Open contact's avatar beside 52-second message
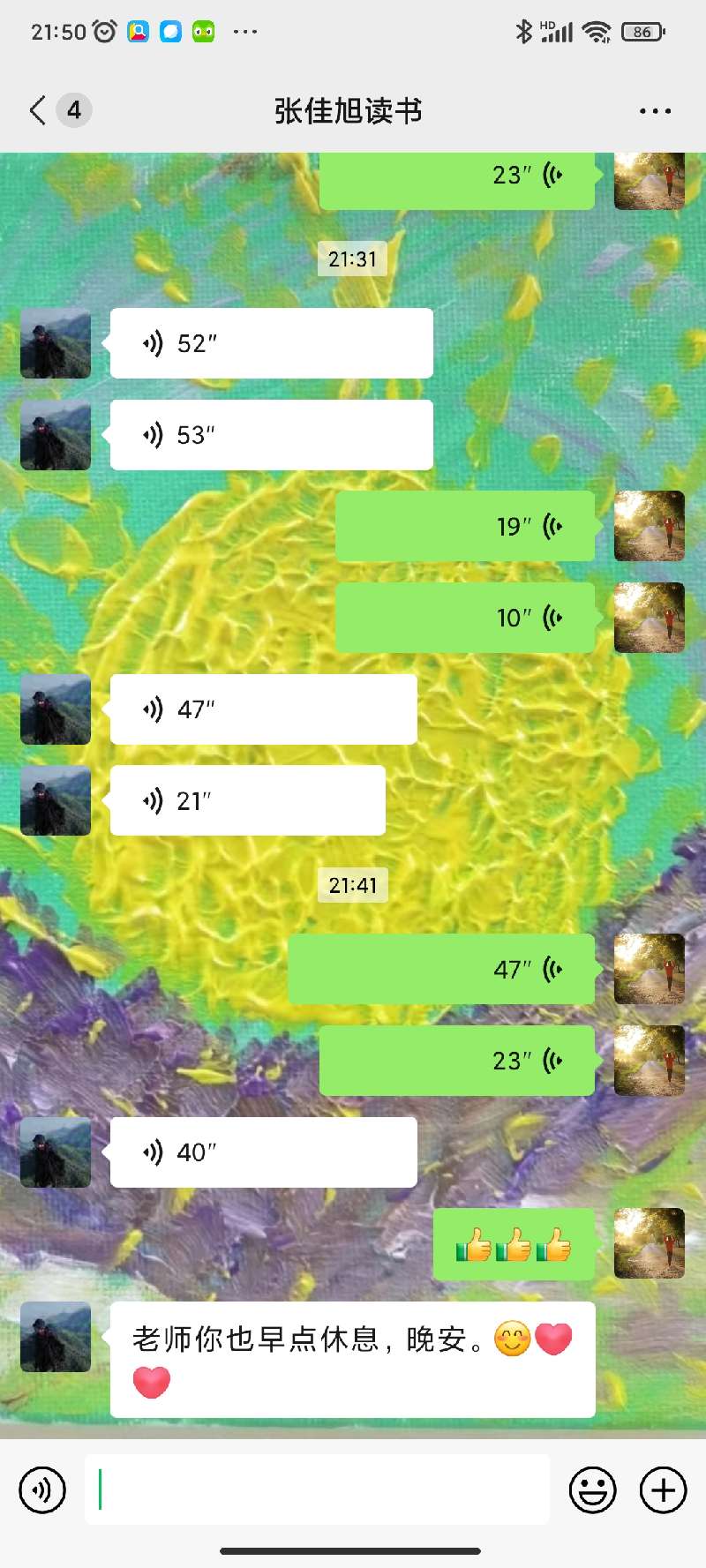 [x=56, y=343]
